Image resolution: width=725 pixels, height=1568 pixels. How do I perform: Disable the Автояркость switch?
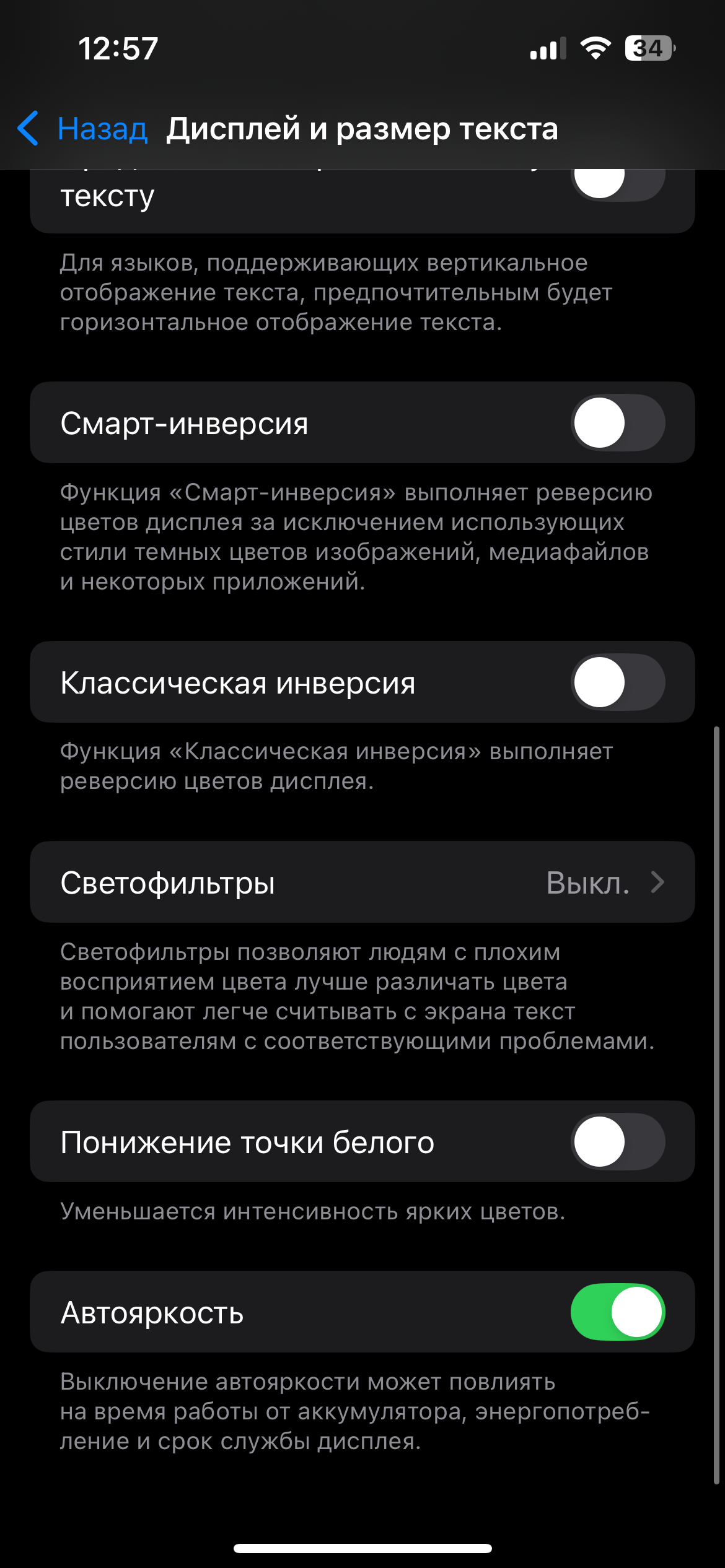point(618,1312)
